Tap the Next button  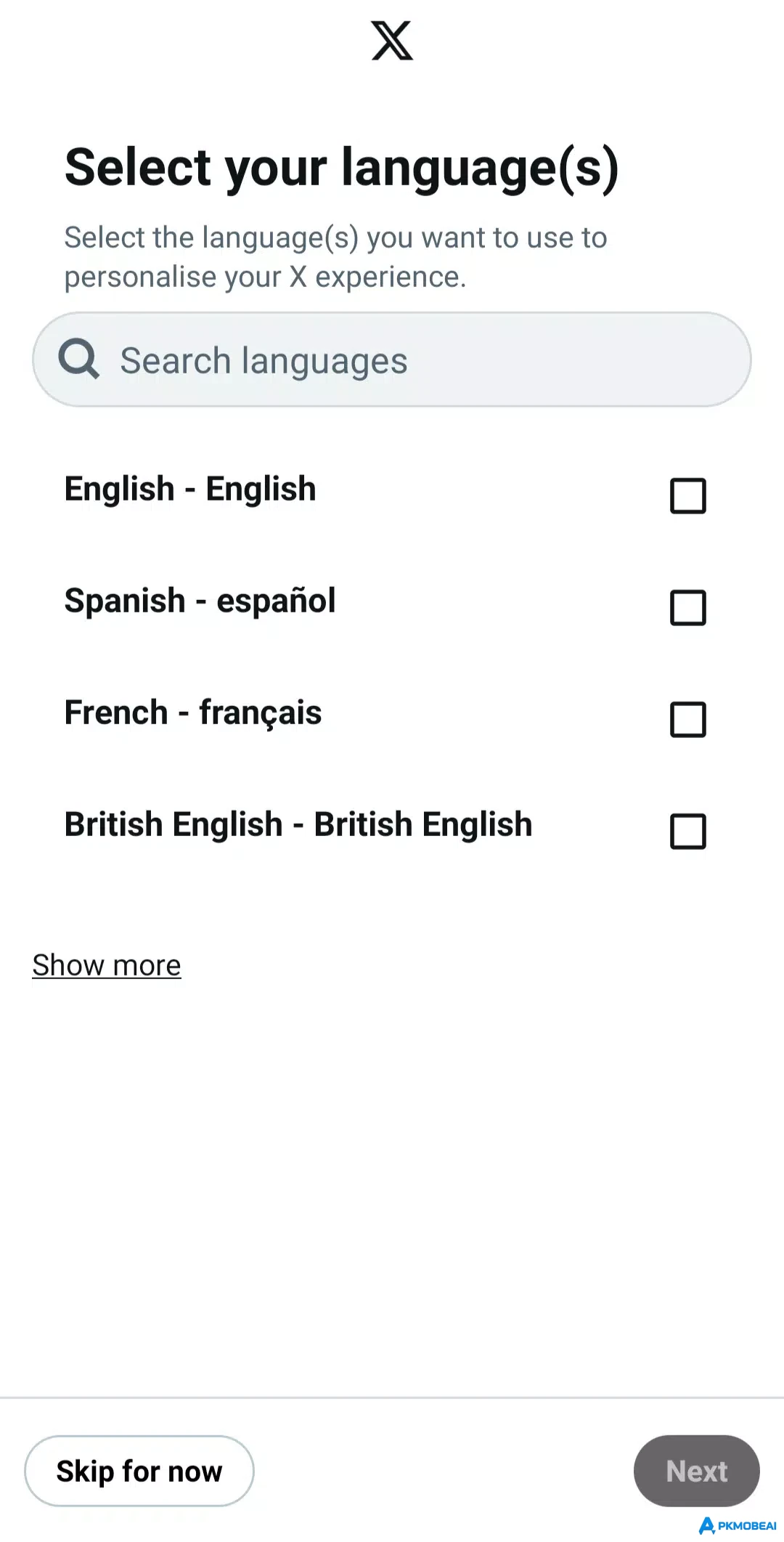(x=696, y=1471)
